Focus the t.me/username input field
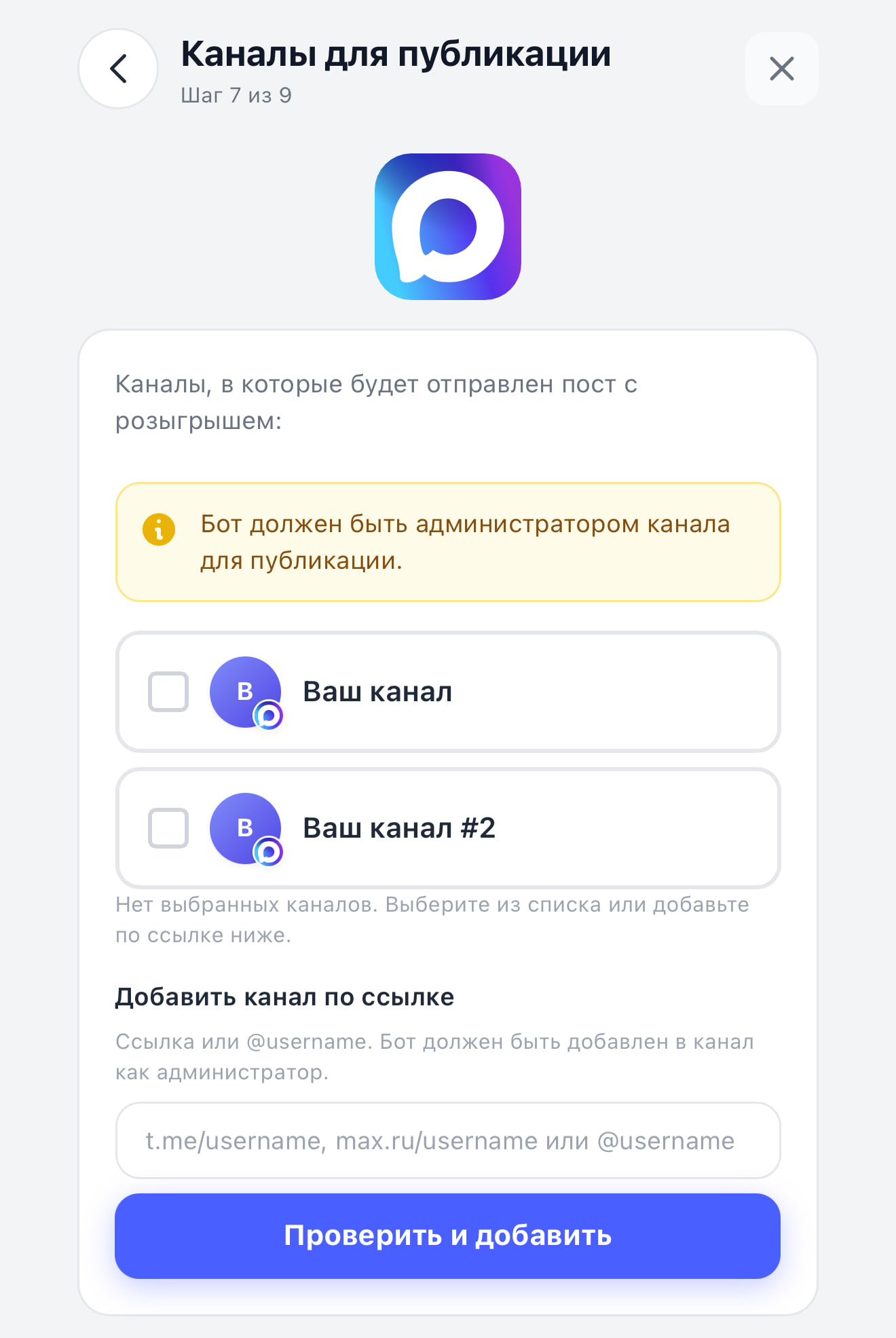896x1338 pixels. coord(448,1140)
